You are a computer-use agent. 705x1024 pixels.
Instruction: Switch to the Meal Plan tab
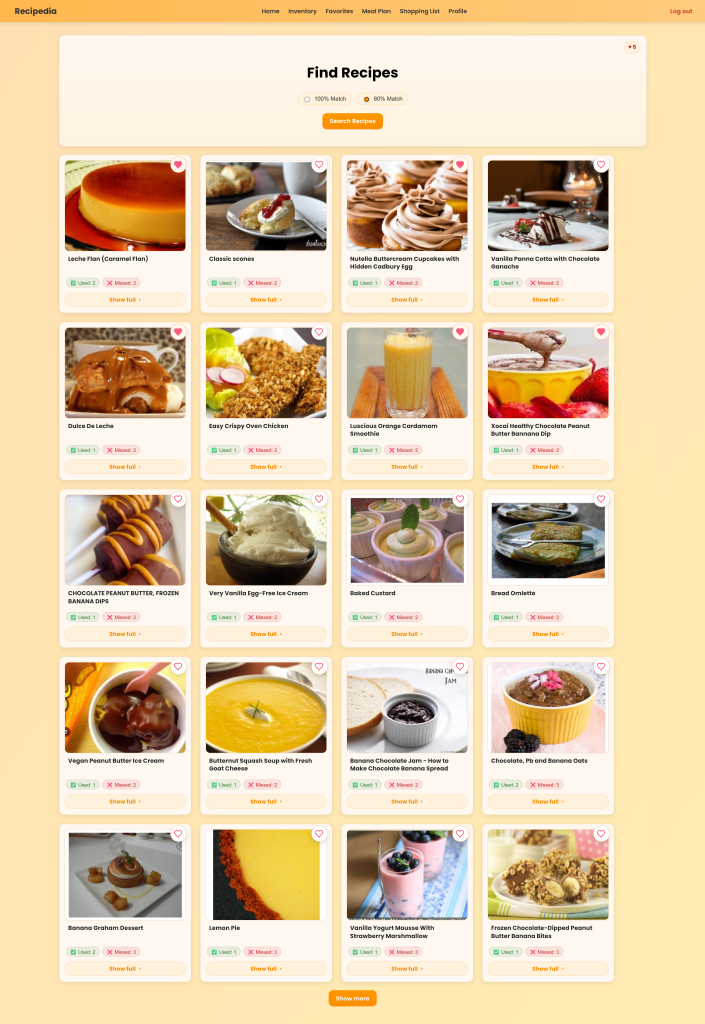pos(376,11)
